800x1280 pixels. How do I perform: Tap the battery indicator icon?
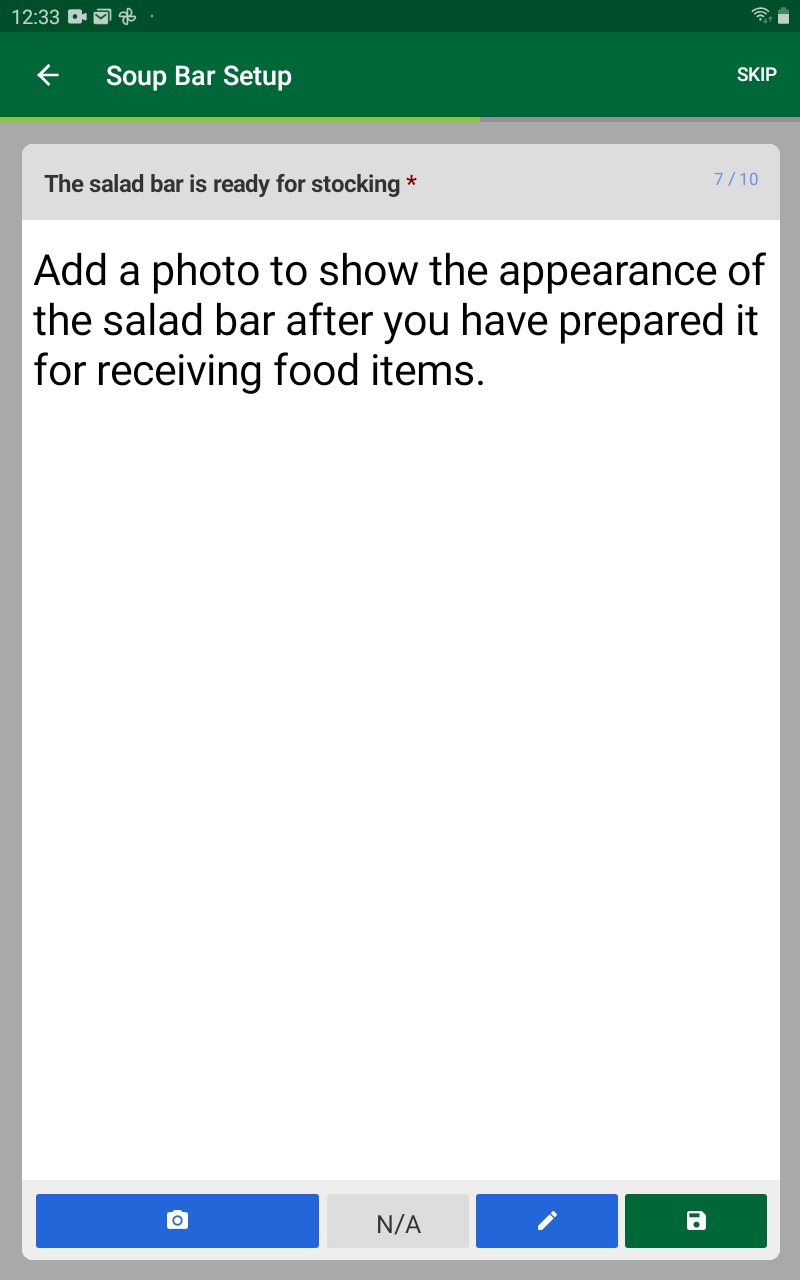pyautogui.click(x=784, y=15)
